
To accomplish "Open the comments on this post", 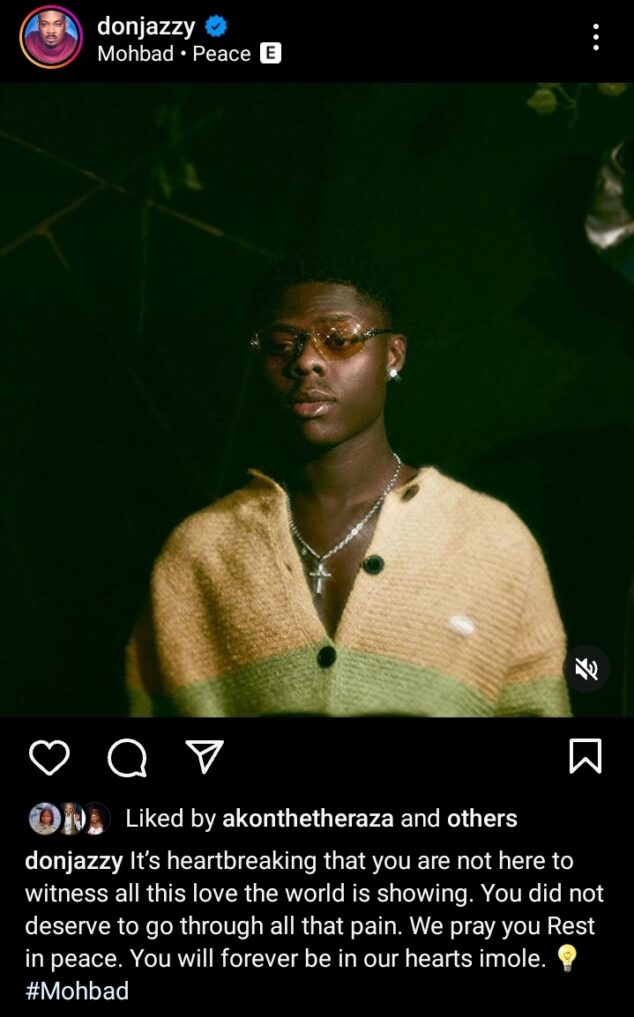I will (x=127, y=758).
